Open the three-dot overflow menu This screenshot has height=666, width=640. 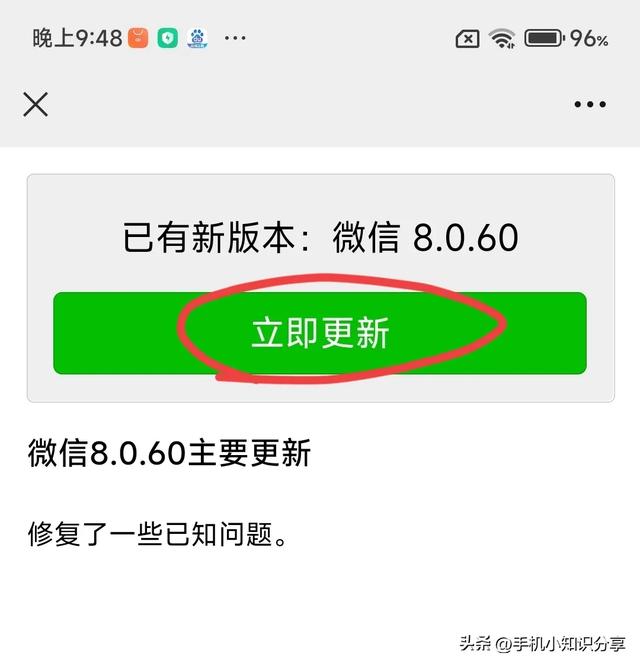pos(590,104)
